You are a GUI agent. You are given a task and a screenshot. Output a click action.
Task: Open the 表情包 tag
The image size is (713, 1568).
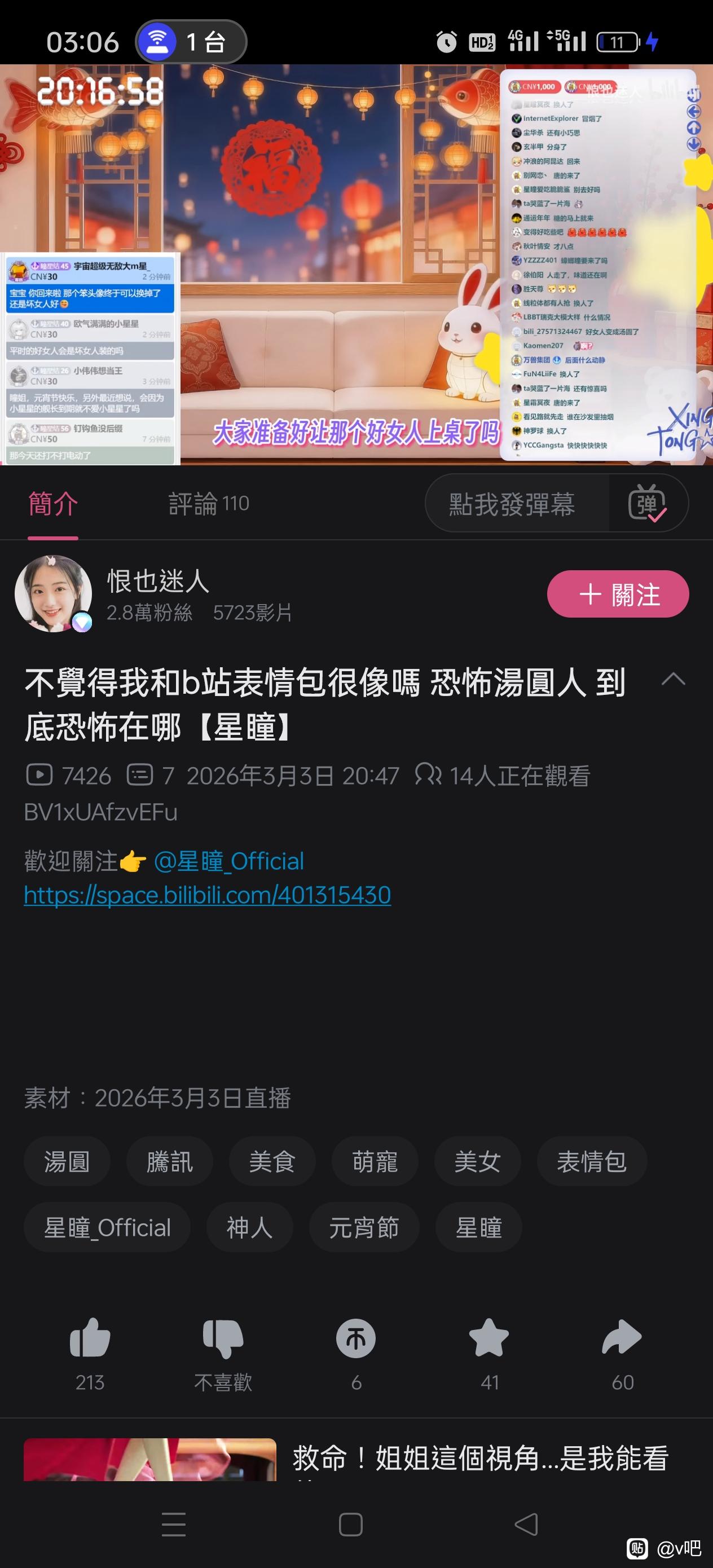[591, 1161]
